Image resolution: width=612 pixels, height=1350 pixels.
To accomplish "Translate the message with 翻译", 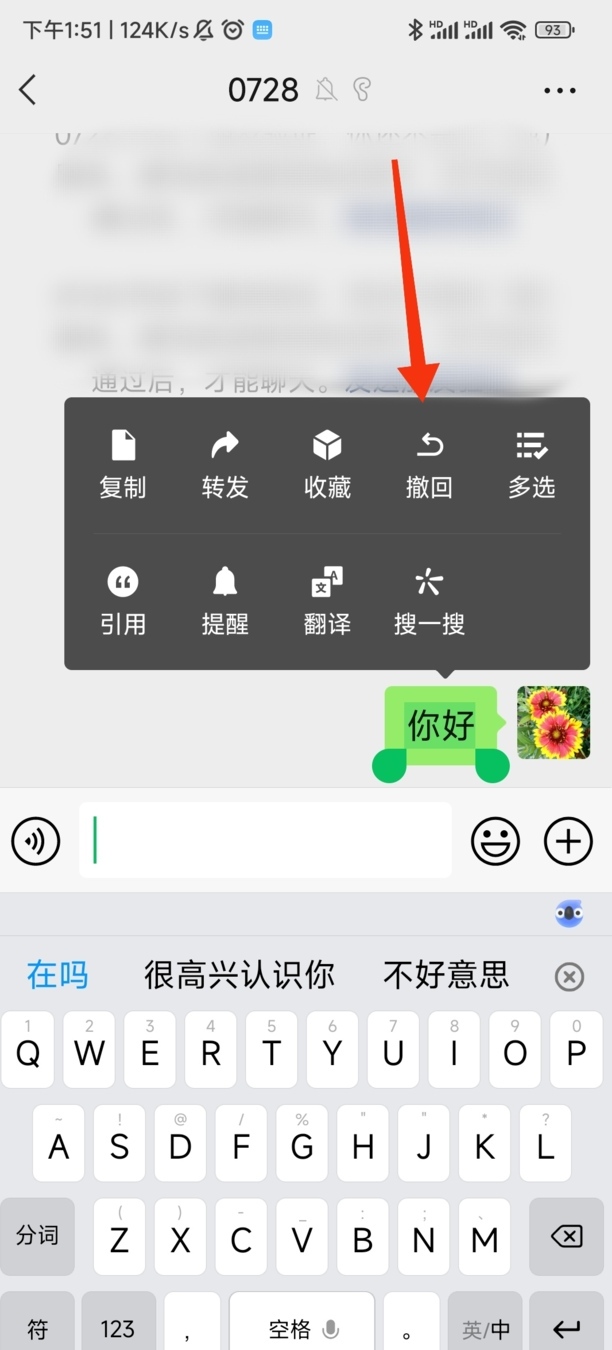I will pyautogui.click(x=327, y=601).
